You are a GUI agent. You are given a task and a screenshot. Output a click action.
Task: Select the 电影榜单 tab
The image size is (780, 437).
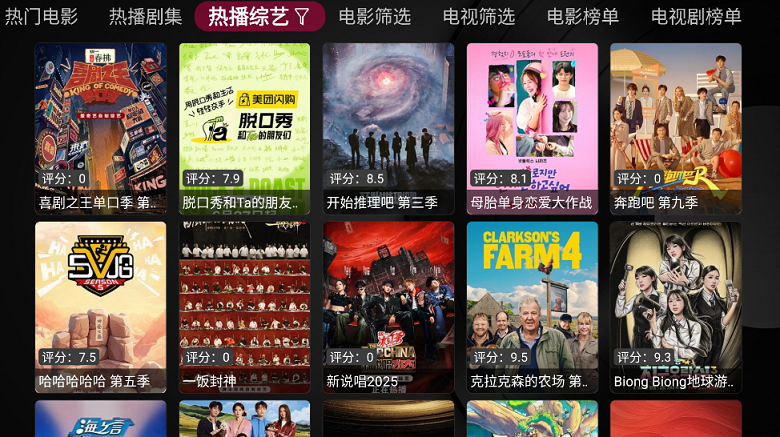click(582, 16)
